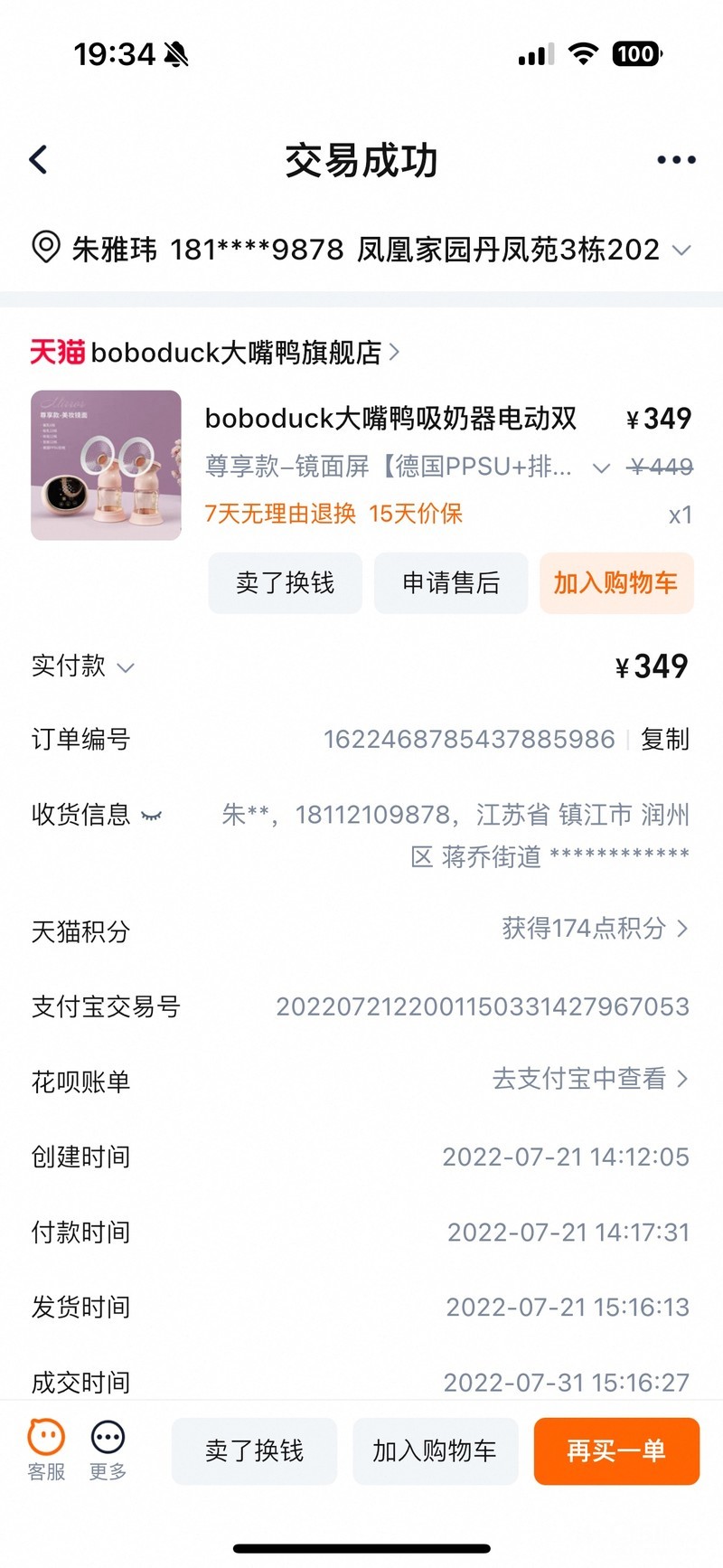
Task: Tap 卖了换钱 in the bottom bar
Action: point(254,1451)
